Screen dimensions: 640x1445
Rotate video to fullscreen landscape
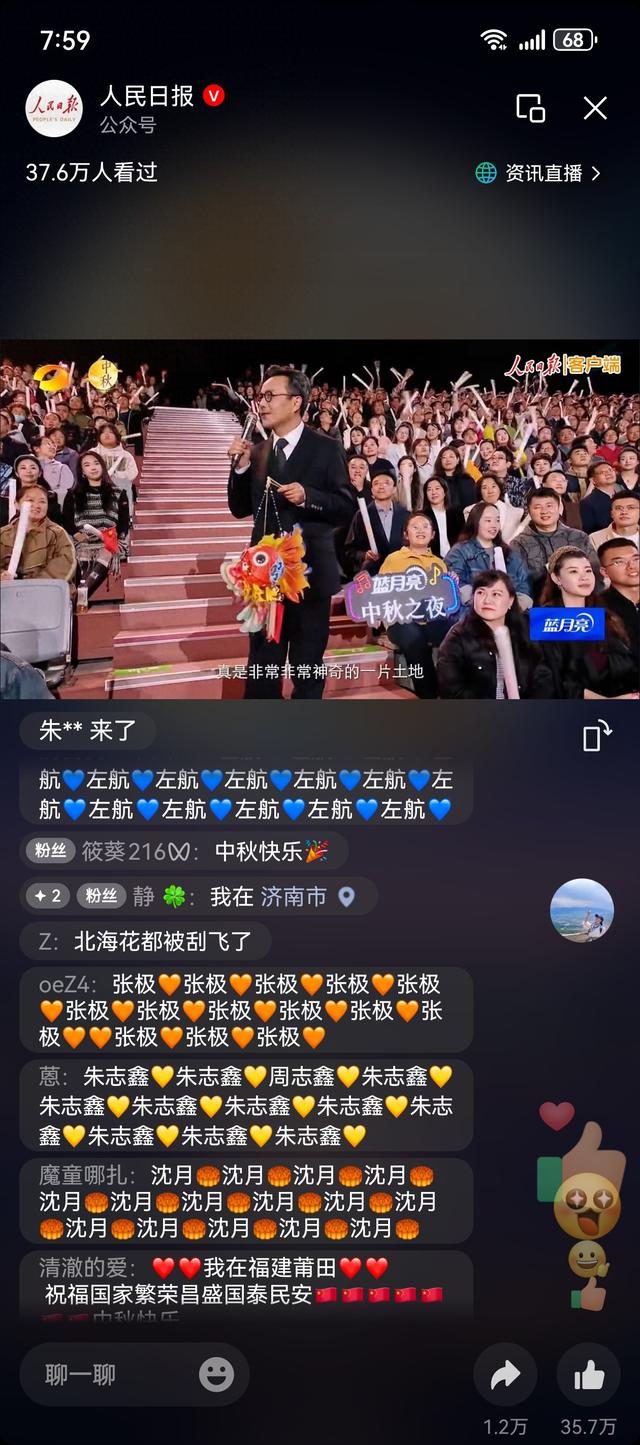tap(596, 736)
